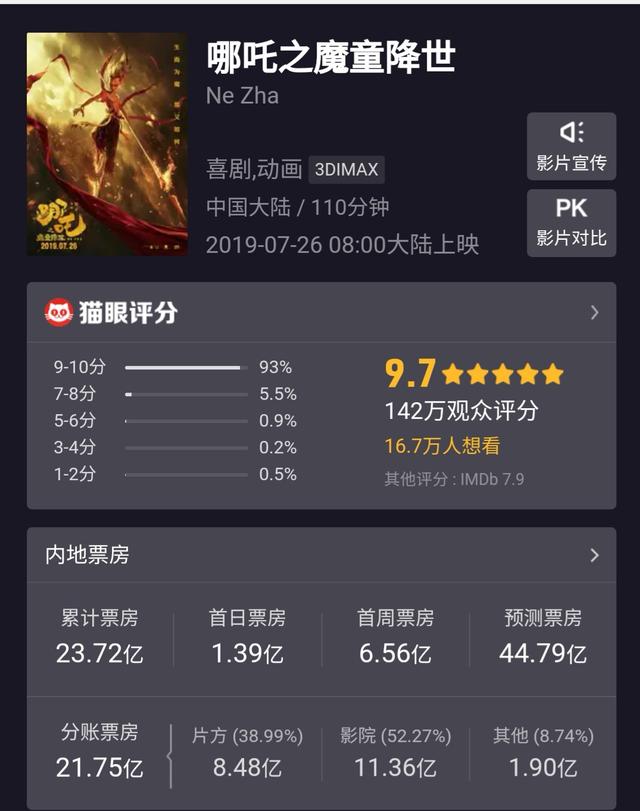Tap the PK 影片对比 compare button
Screen dimensions: 640x811
[x=571, y=223]
